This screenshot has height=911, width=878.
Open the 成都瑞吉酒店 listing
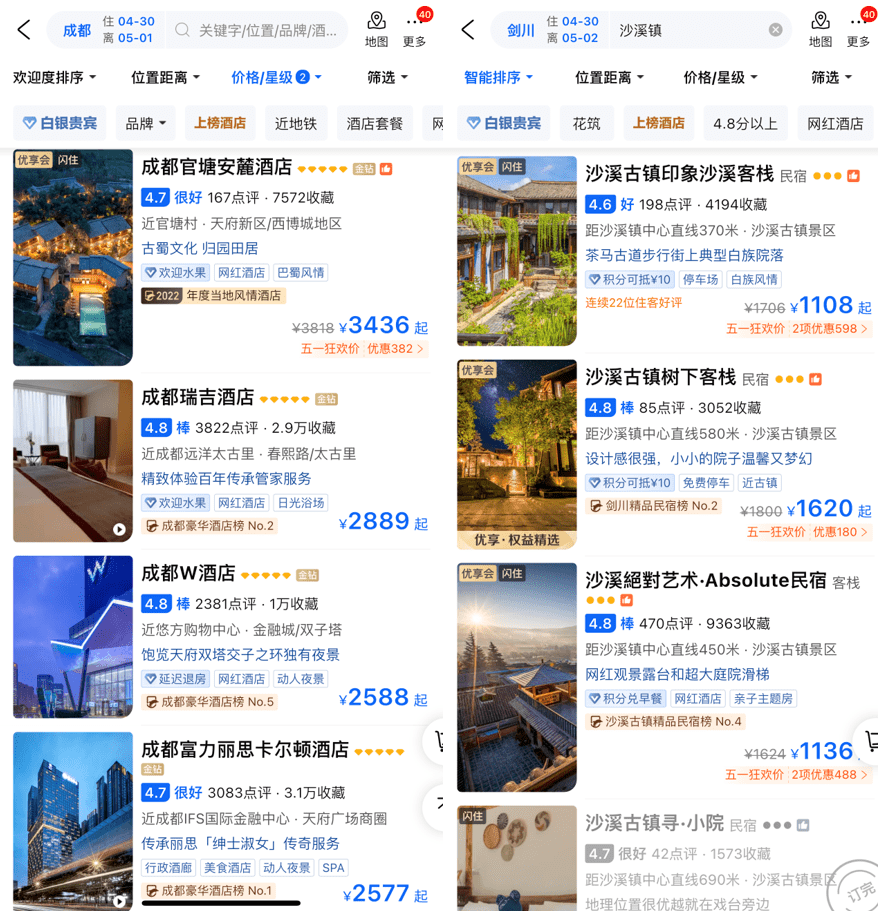[198, 397]
